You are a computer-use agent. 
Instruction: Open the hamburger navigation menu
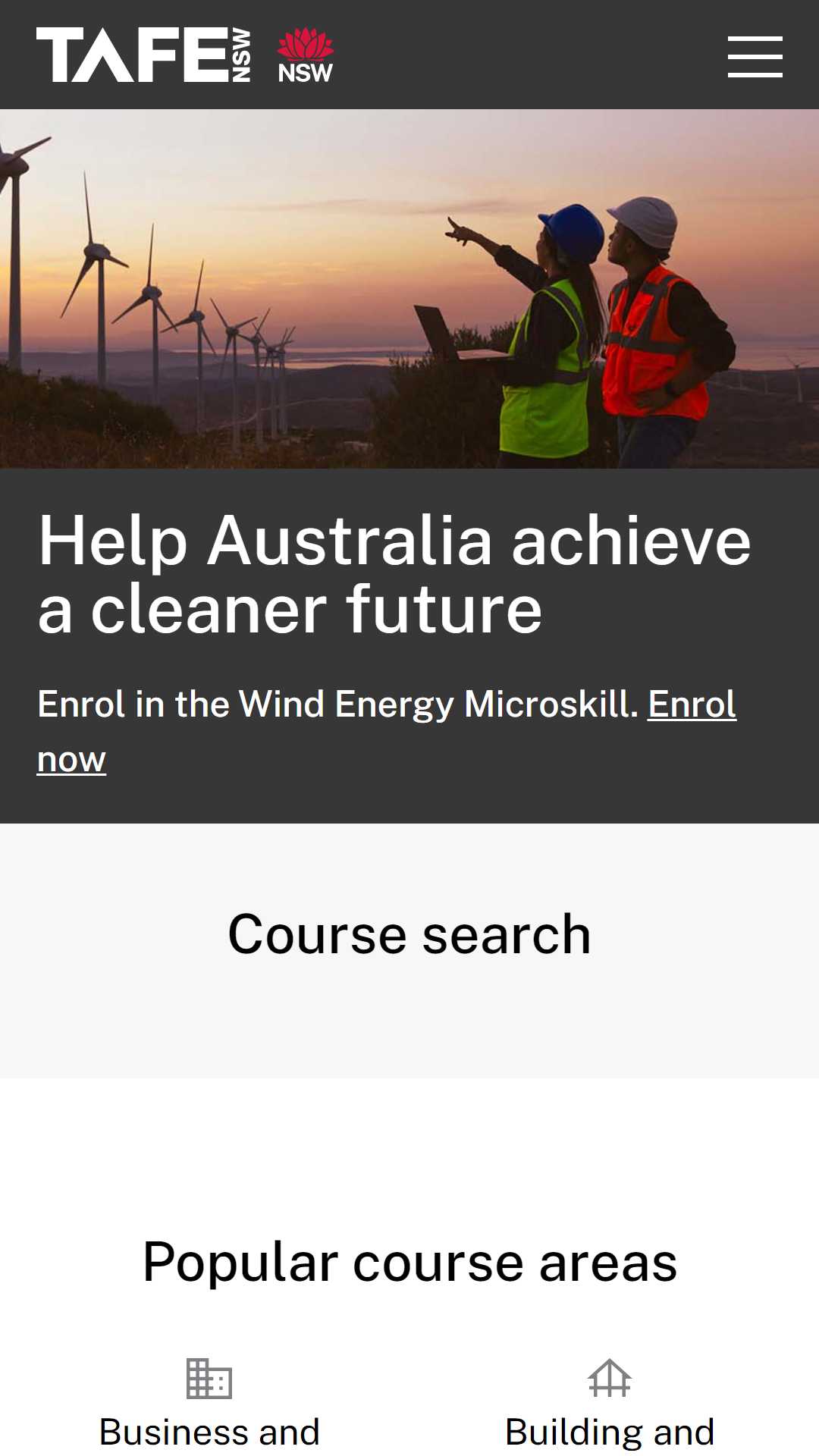pyautogui.click(x=755, y=56)
